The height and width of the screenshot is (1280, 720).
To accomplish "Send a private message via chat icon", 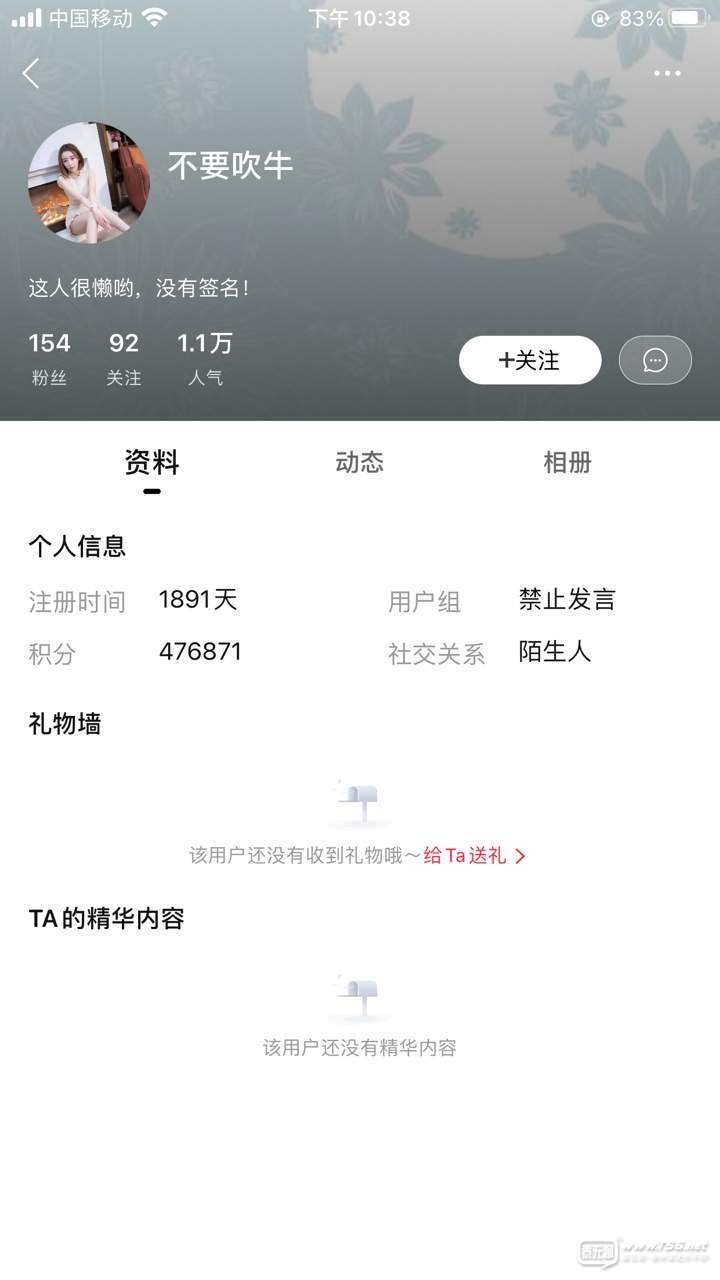I will (x=655, y=360).
